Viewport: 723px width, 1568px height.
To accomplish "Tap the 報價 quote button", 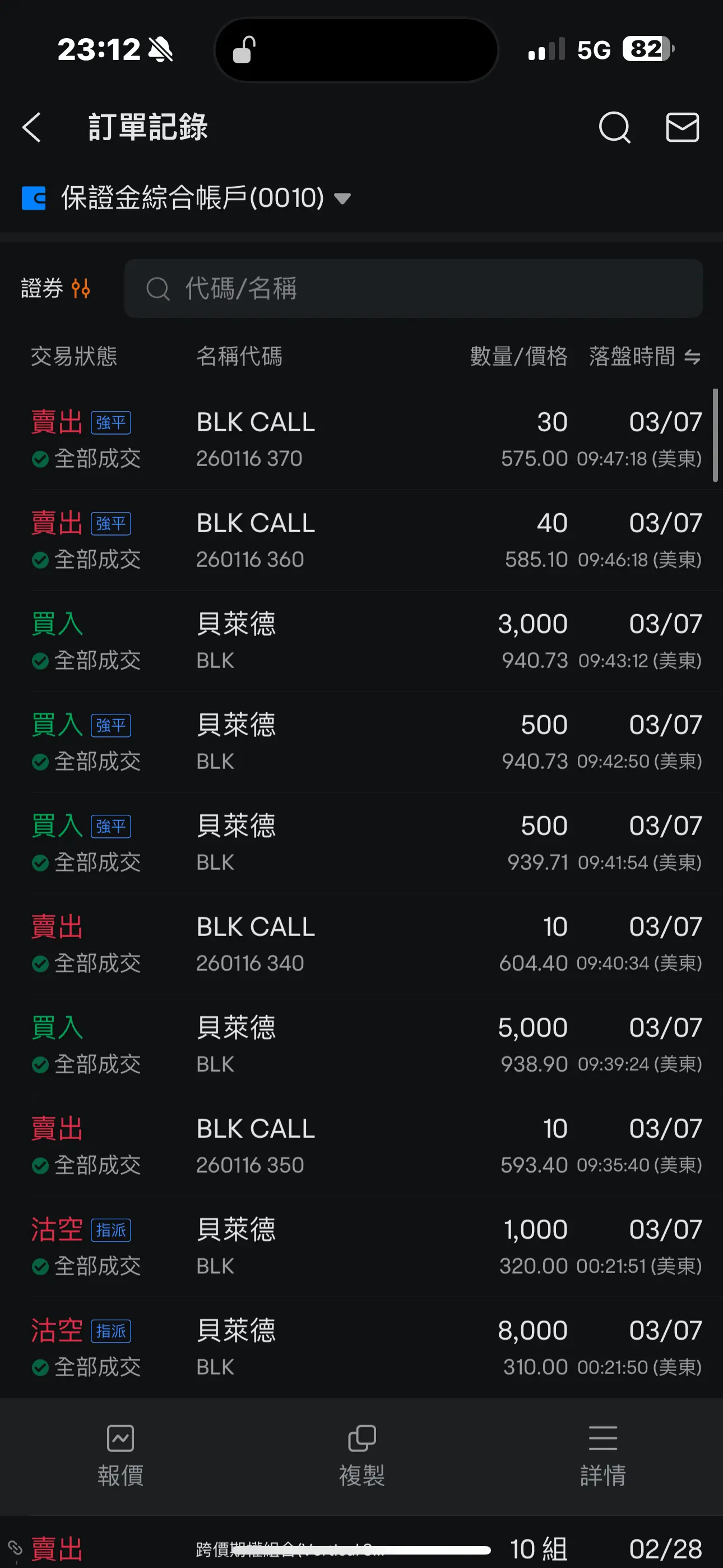I will click(121, 1456).
